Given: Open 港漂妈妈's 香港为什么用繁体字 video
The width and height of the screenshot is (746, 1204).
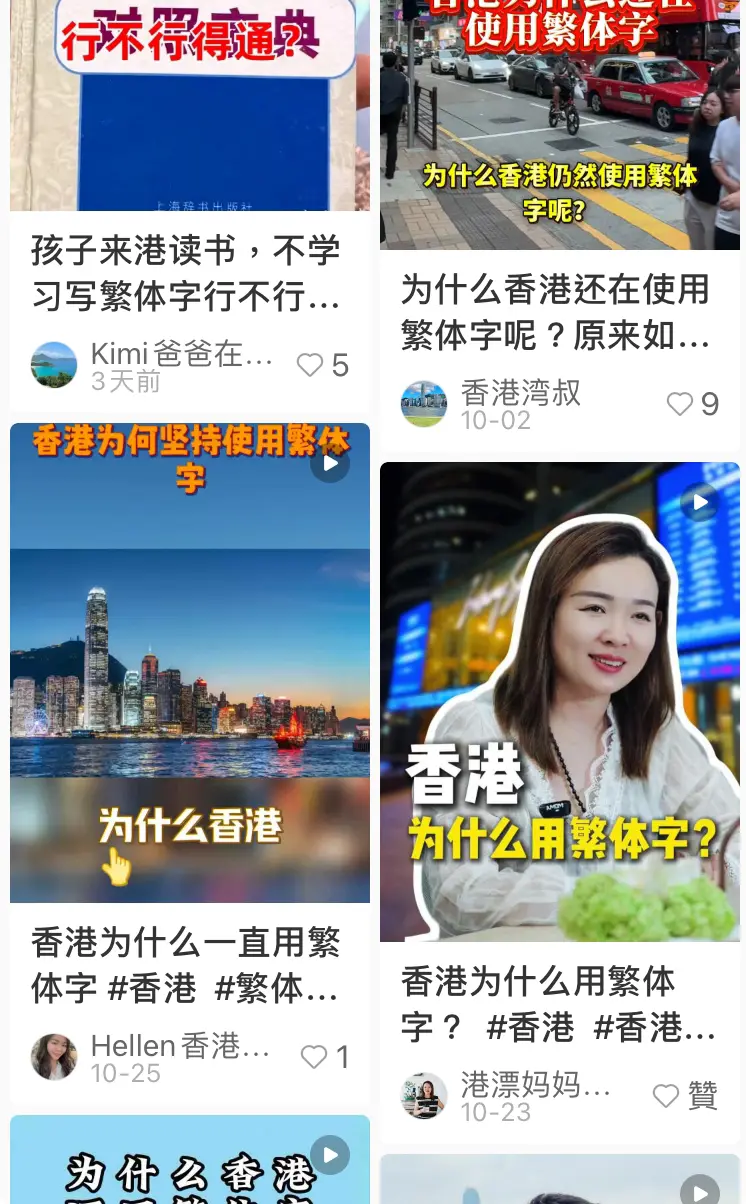Looking at the screenshot, I should coord(560,700).
